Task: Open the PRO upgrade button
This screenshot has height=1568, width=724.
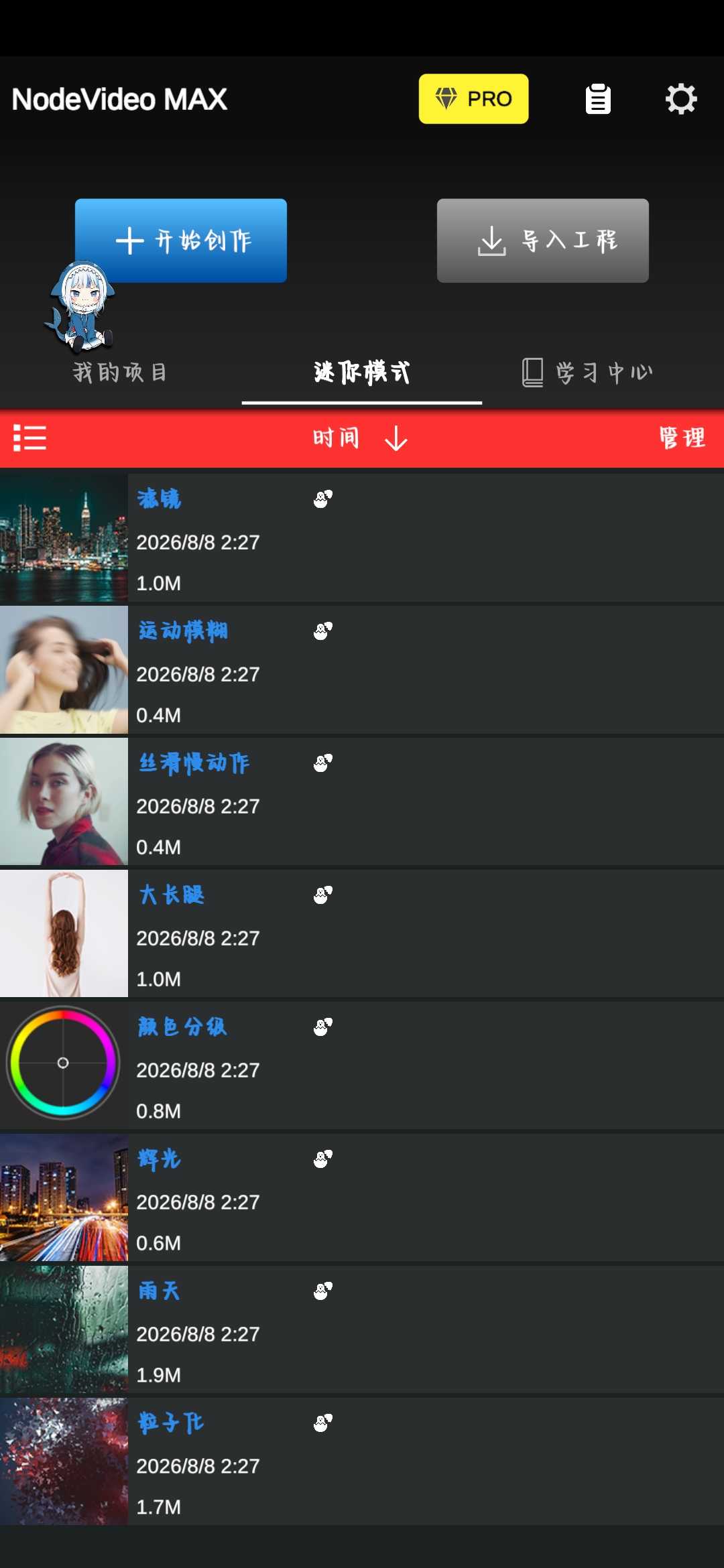Action: point(473,99)
